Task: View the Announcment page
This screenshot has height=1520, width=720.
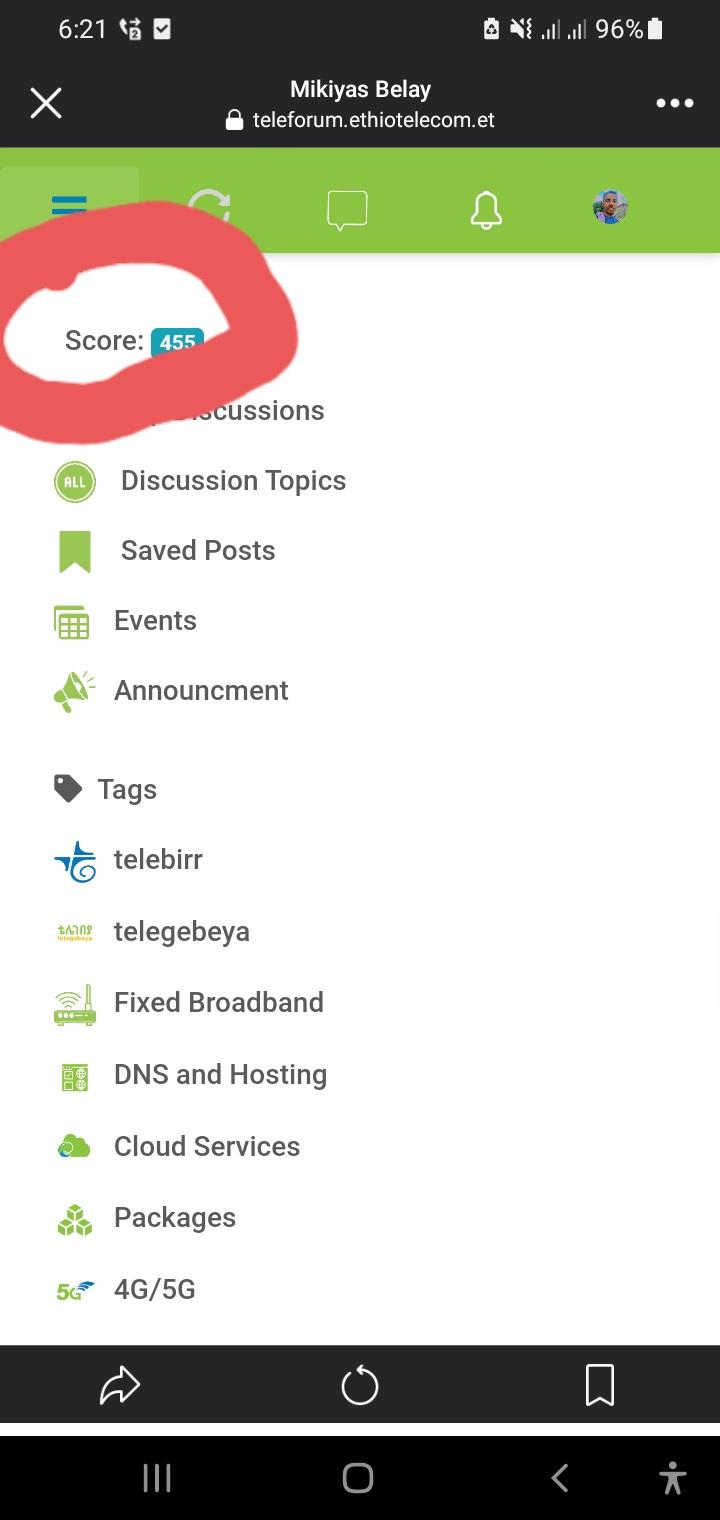Action: coord(171,691)
